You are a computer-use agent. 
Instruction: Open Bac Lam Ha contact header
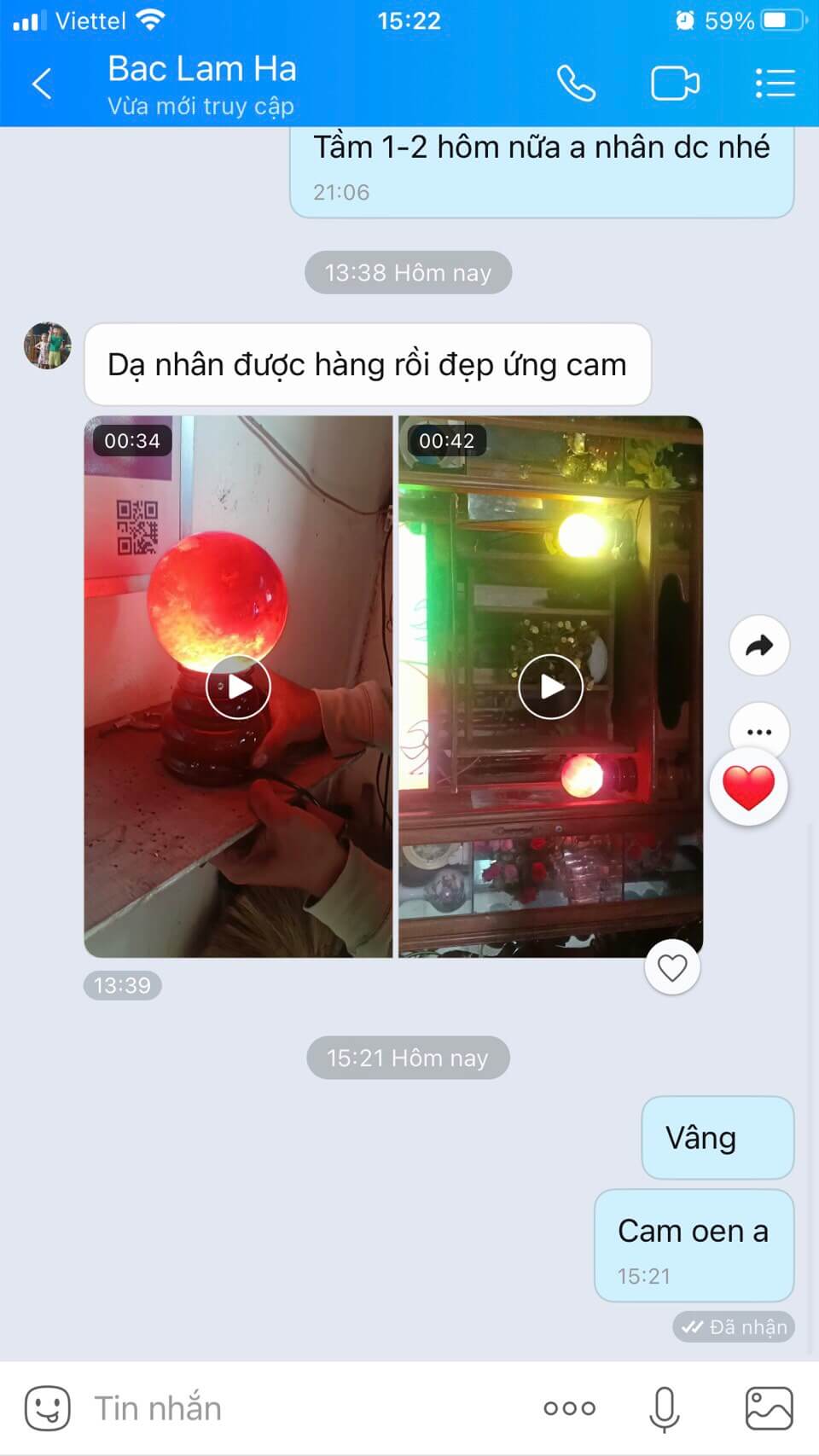point(202,84)
